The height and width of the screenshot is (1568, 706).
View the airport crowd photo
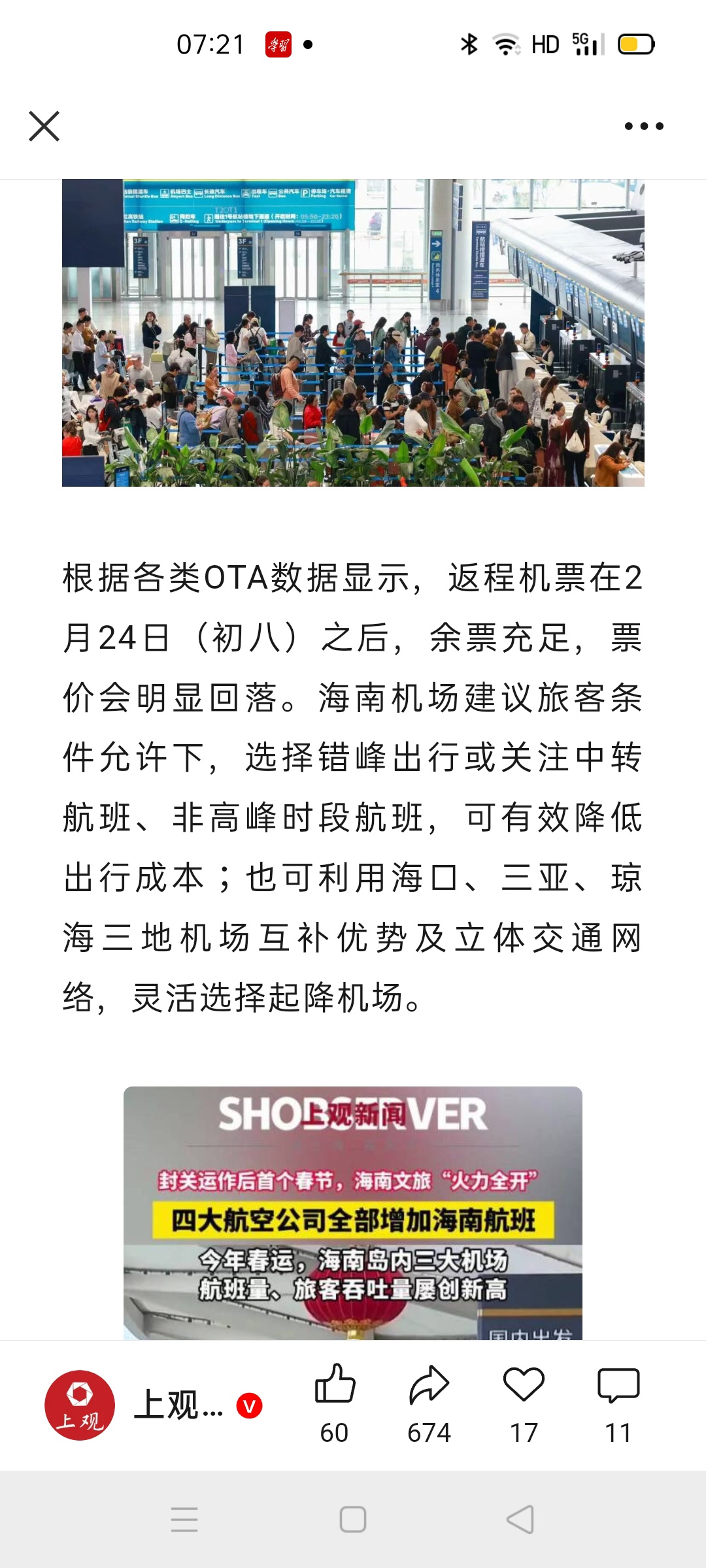point(353,333)
